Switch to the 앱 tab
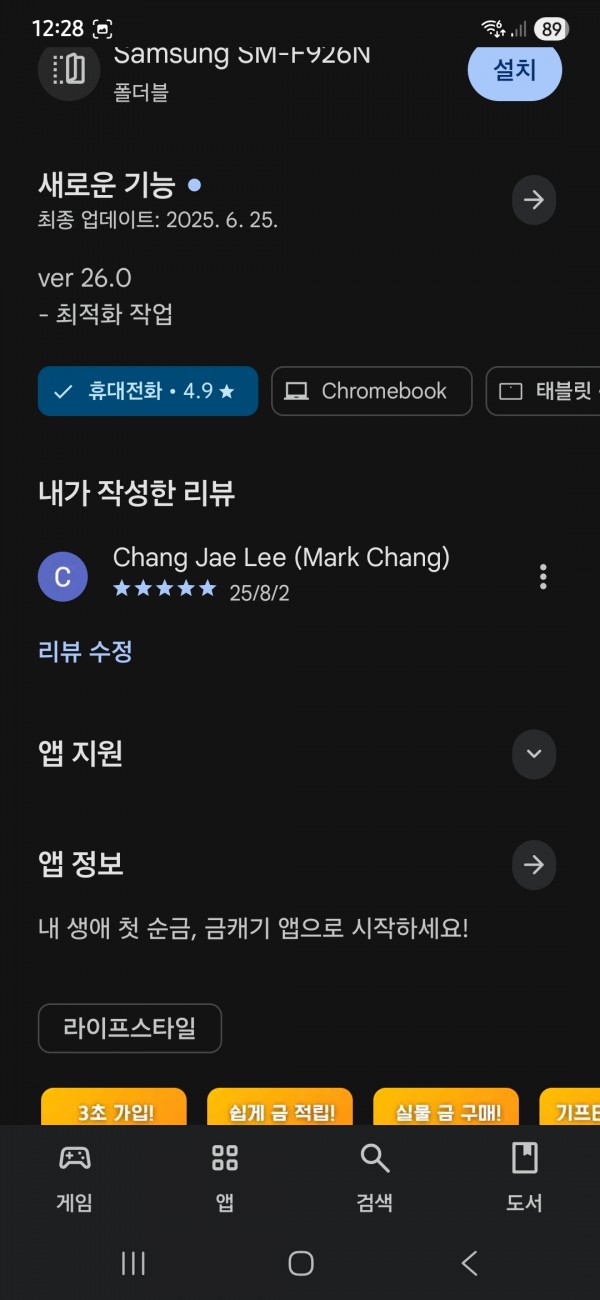This screenshot has width=600, height=1300. point(225,1178)
